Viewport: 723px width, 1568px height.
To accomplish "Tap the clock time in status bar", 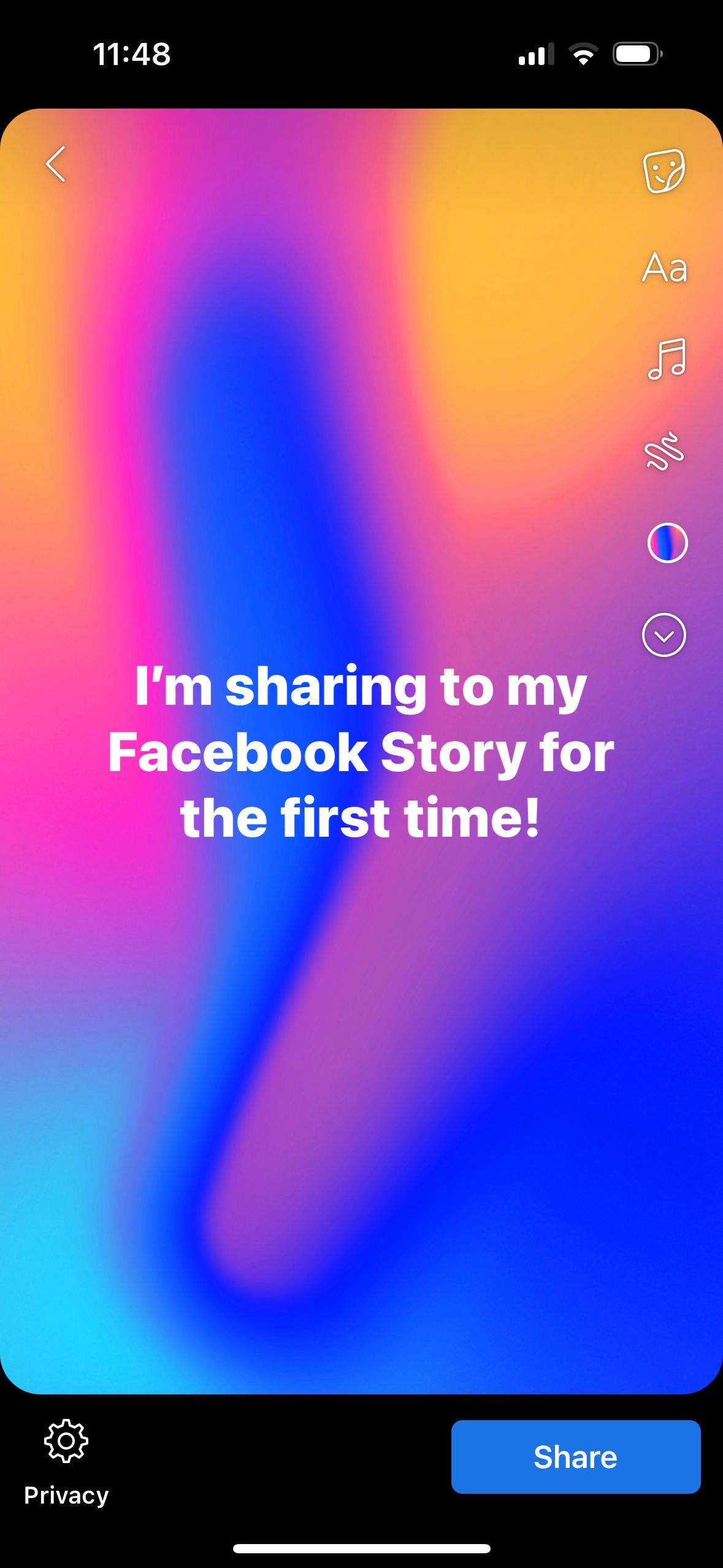I will [131, 55].
